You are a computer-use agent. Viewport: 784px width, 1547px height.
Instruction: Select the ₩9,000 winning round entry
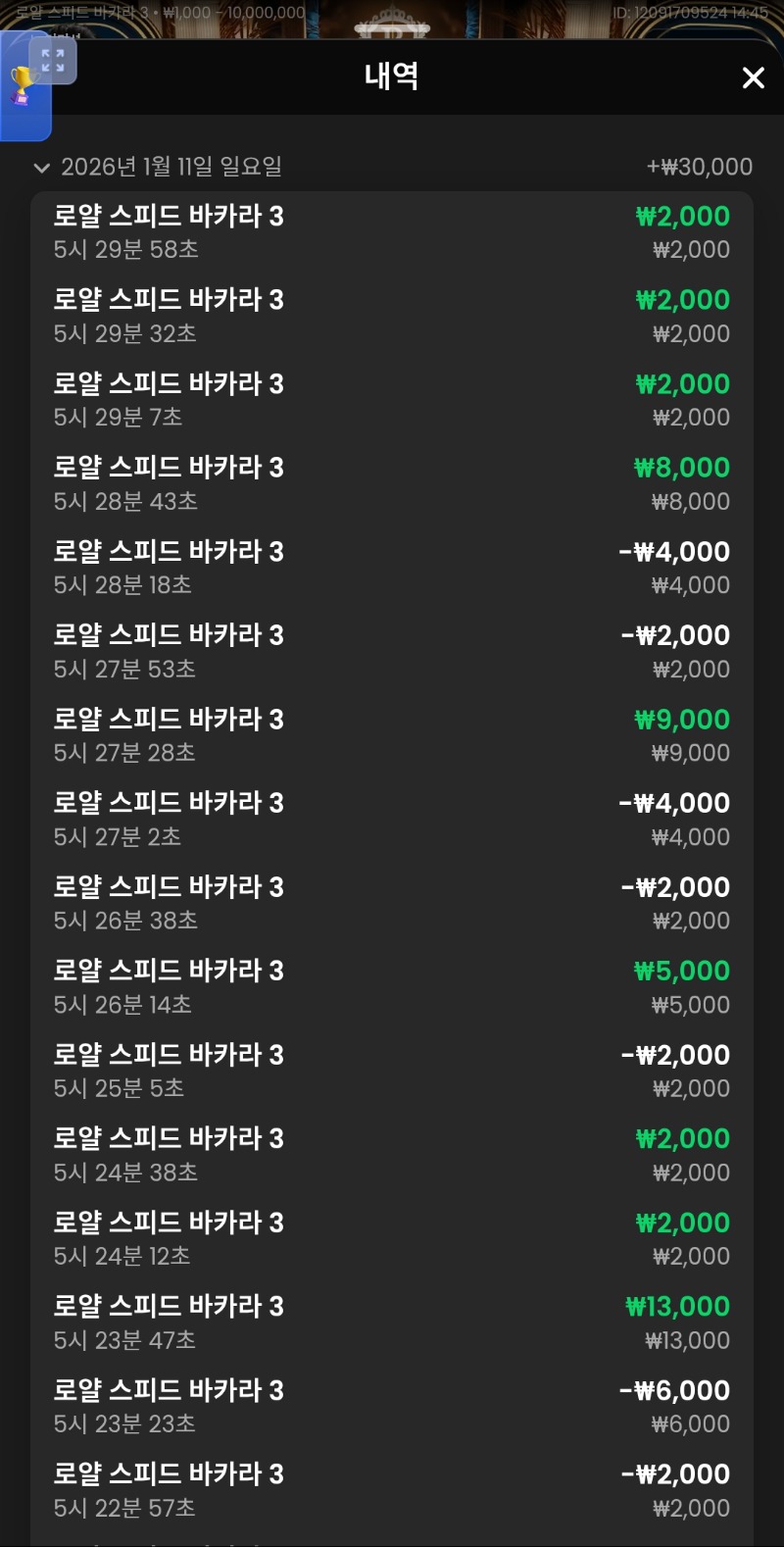point(392,734)
